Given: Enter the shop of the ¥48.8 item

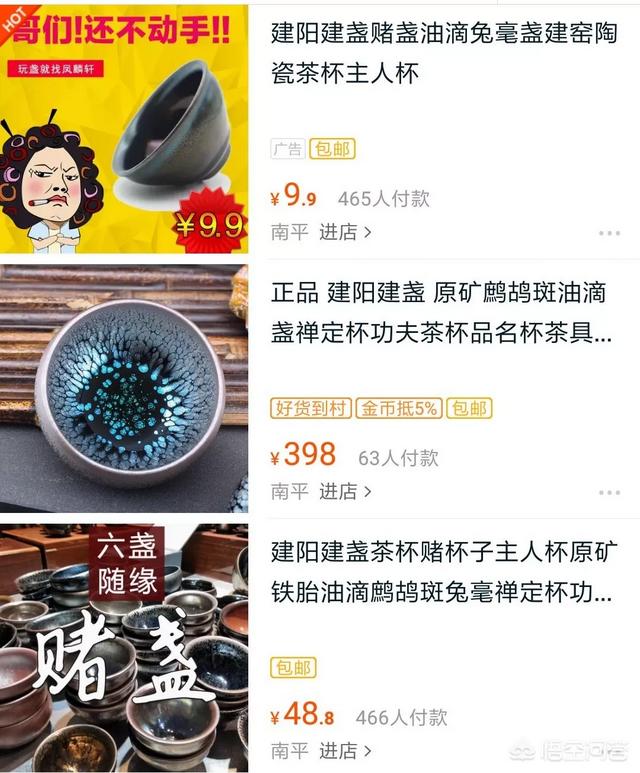Looking at the screenshot, I should coord(345,750).
